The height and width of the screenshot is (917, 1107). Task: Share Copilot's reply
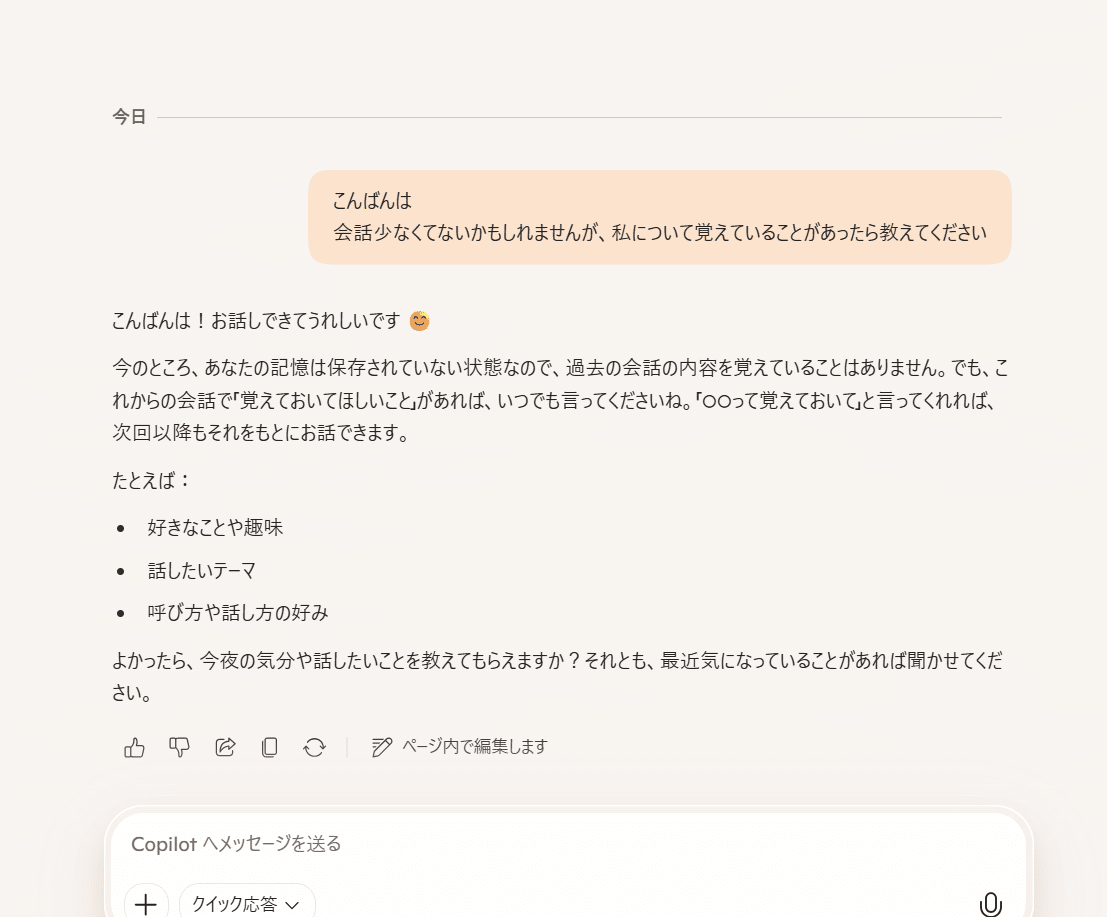pos(225,747)
